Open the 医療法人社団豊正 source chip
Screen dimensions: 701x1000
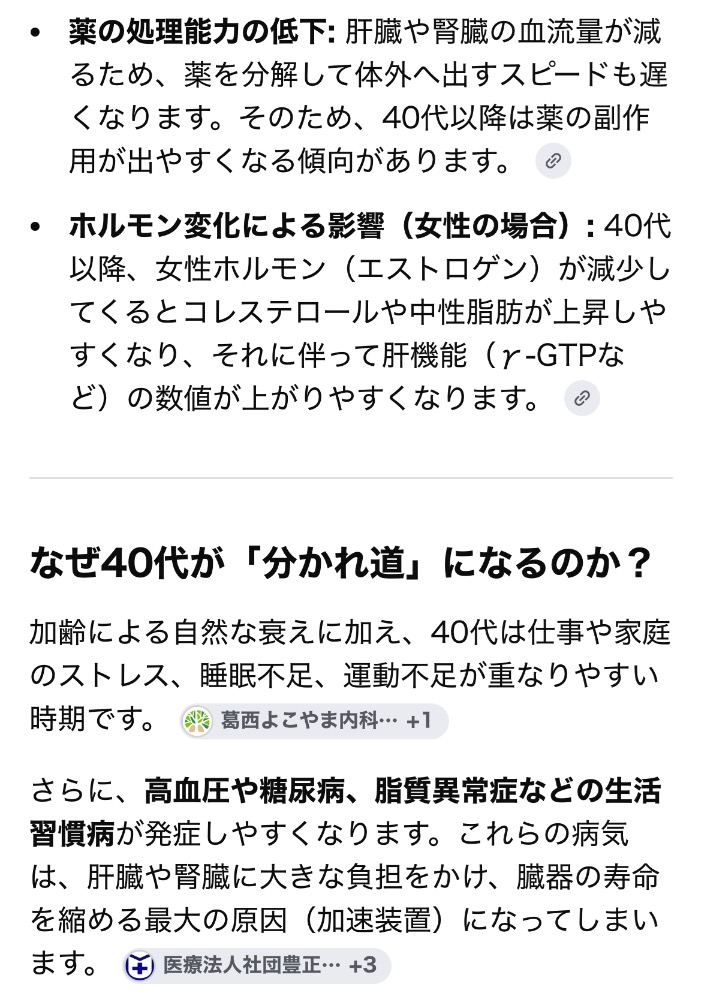coord(257,965)
